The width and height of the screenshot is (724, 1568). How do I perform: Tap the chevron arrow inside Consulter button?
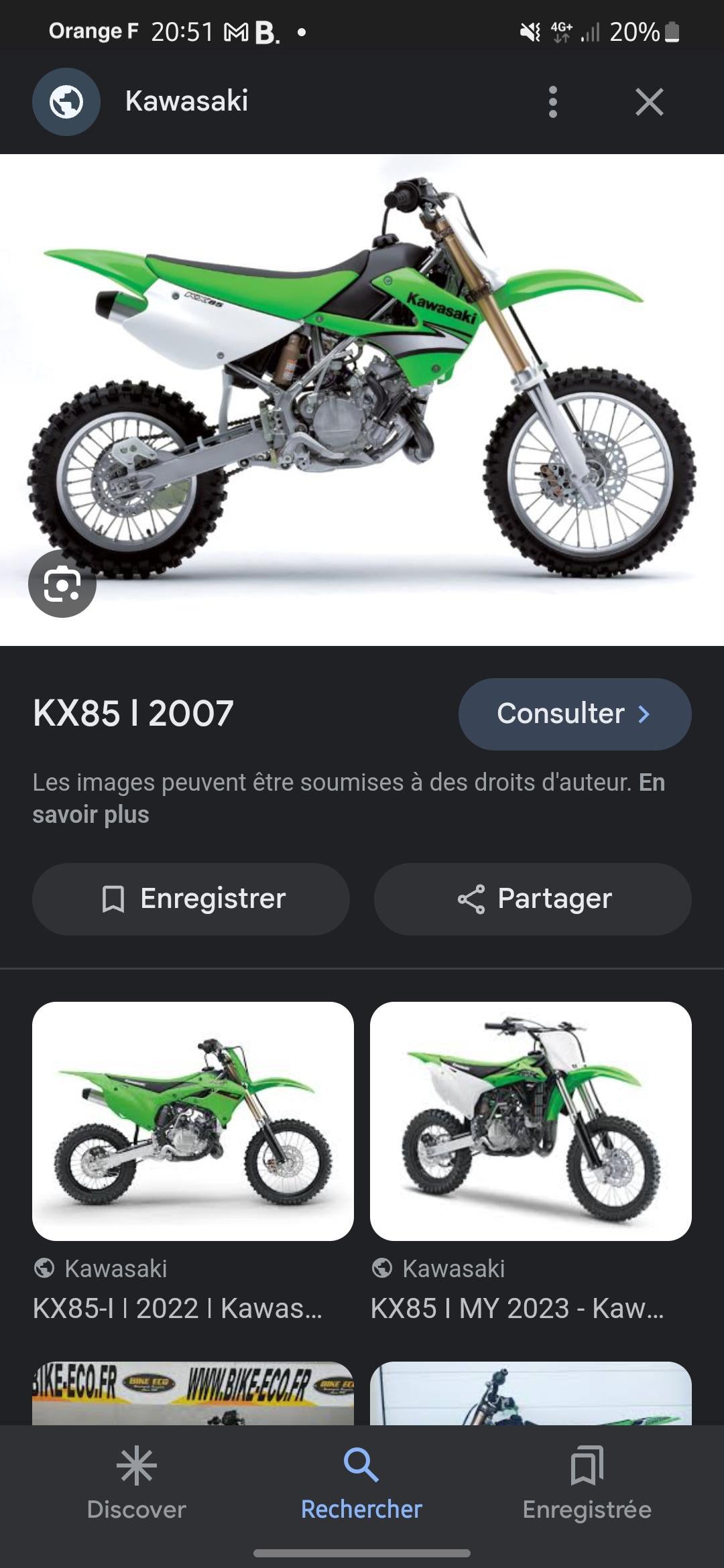point(645,714)
